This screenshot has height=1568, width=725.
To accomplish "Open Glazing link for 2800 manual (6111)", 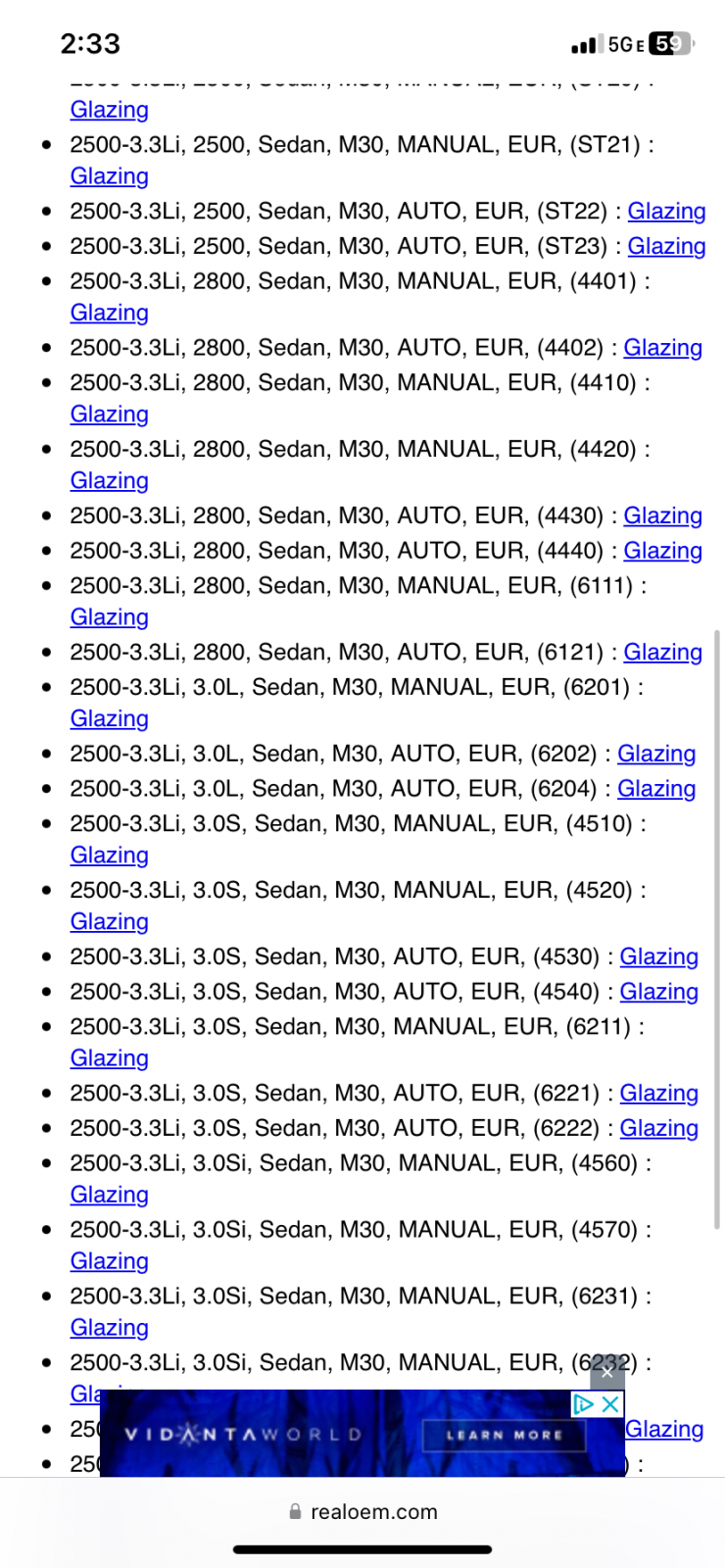I will [x=109, y=618].
